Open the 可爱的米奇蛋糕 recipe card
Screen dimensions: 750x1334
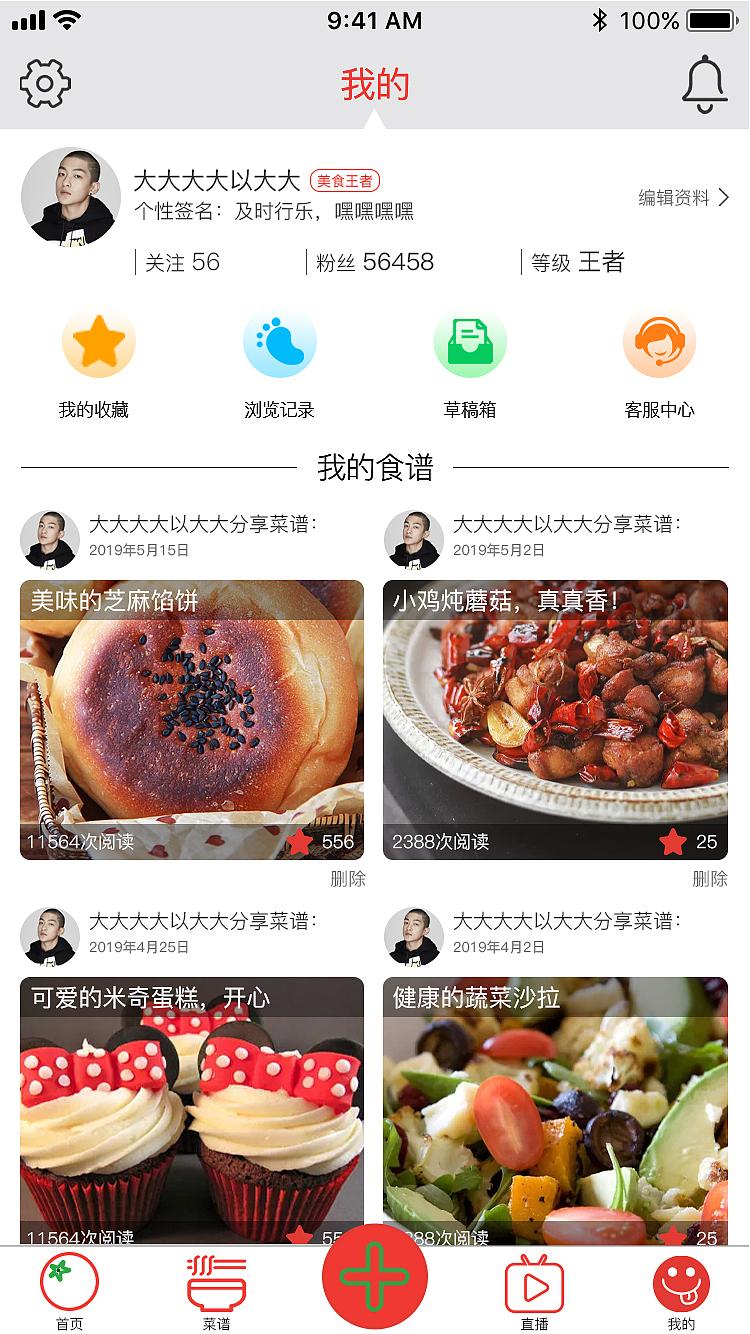(x=192, y=1100)
